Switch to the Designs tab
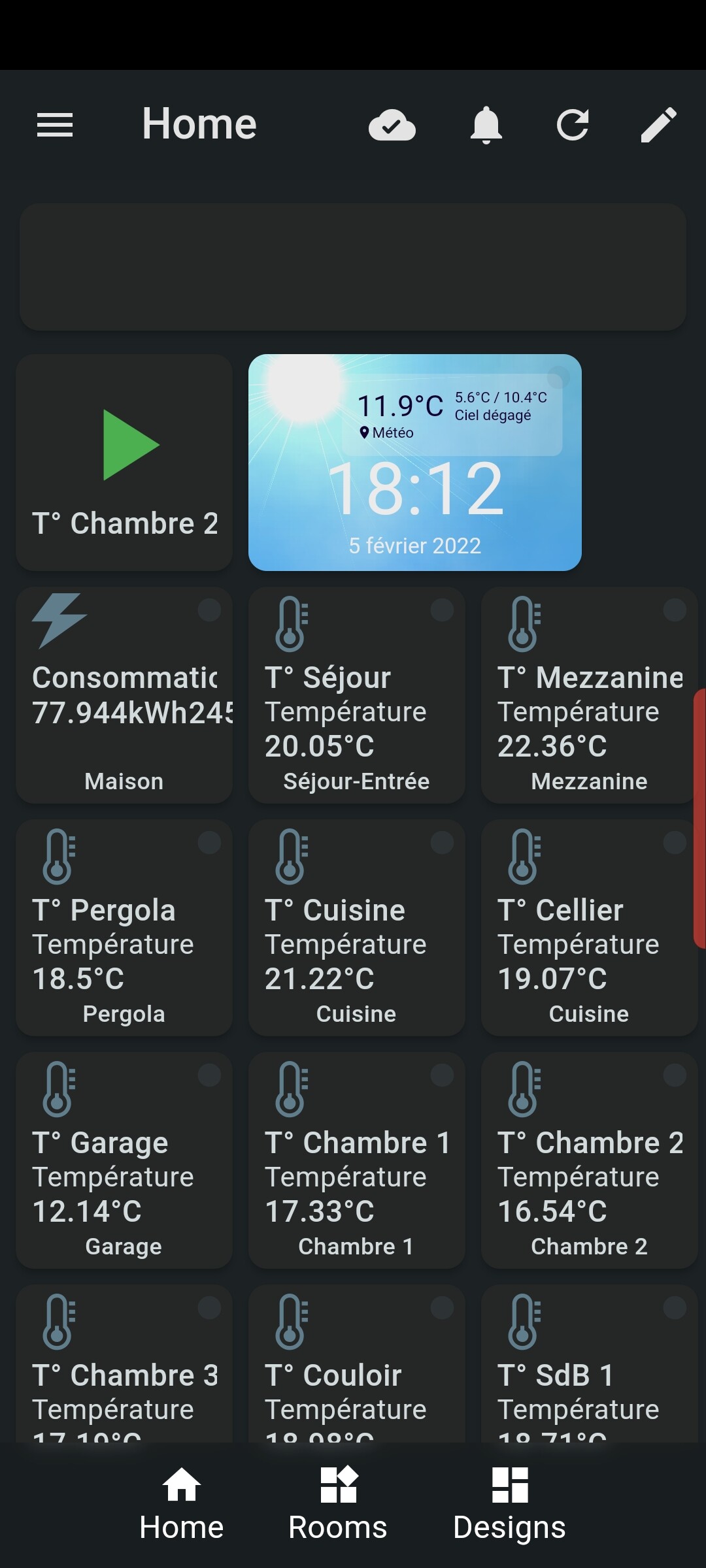 (x=509, y=1505)
